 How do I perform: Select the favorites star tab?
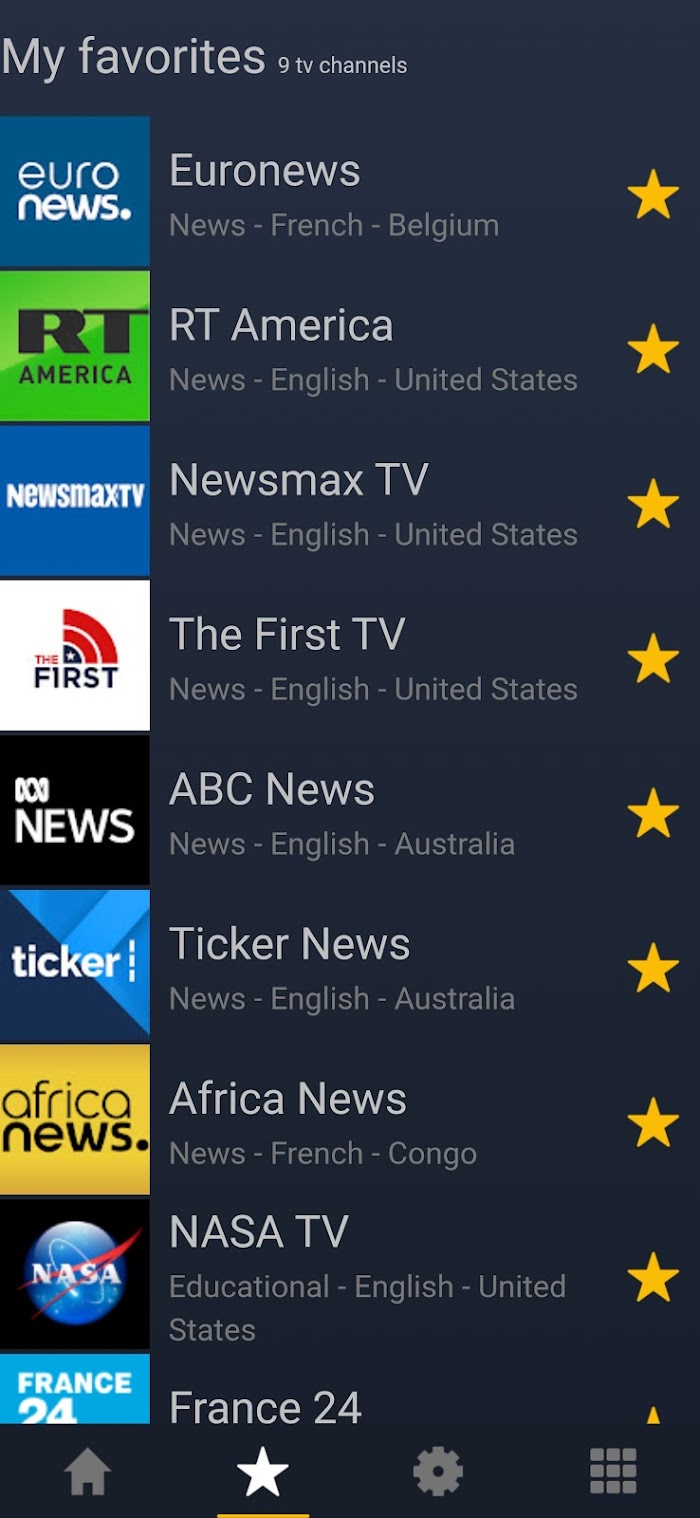[x=263, y=1472]
